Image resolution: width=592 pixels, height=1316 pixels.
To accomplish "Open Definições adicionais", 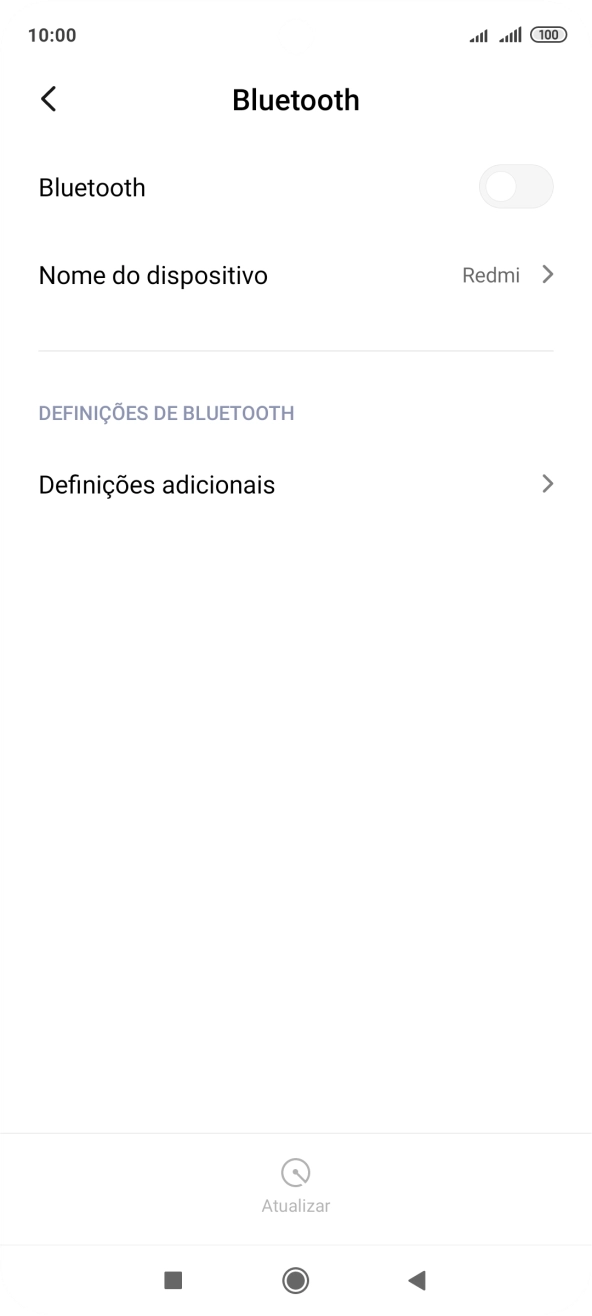I will [x=296, y=485].
